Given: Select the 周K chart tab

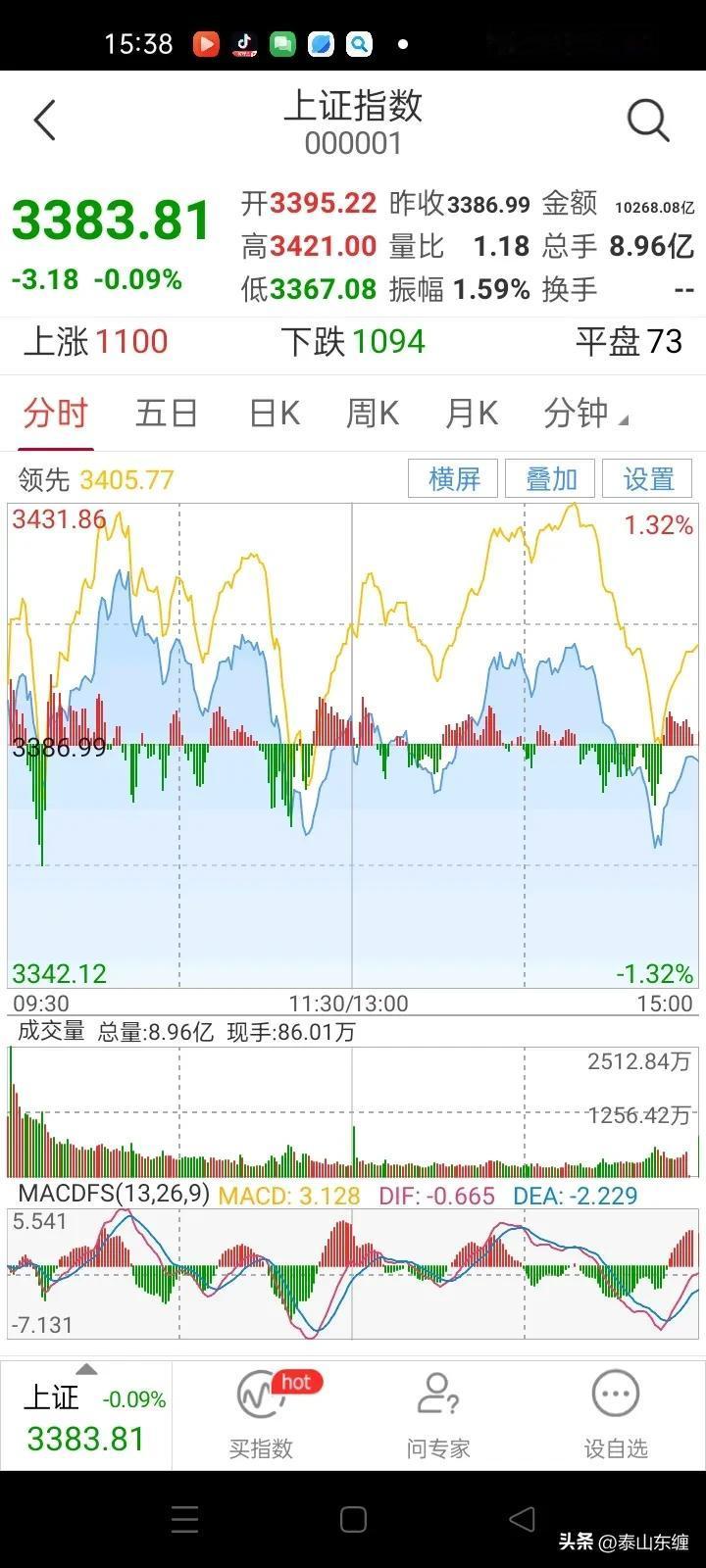Looking at the screenshot, I should pyautogui.click(x=373, y=413).
